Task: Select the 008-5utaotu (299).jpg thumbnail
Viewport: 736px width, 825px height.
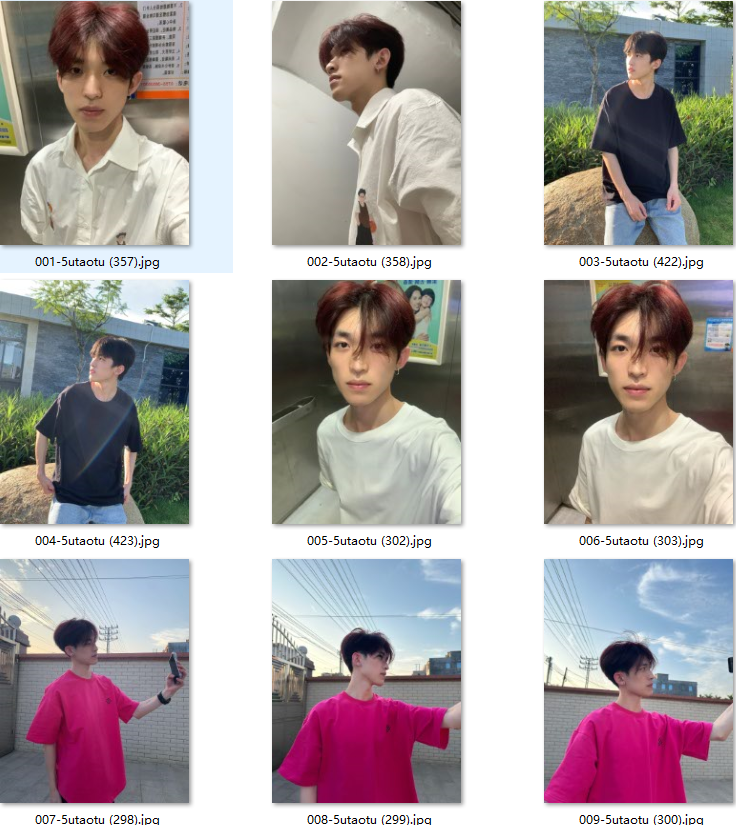Action: pyautogui.click(x=367, y=681)
